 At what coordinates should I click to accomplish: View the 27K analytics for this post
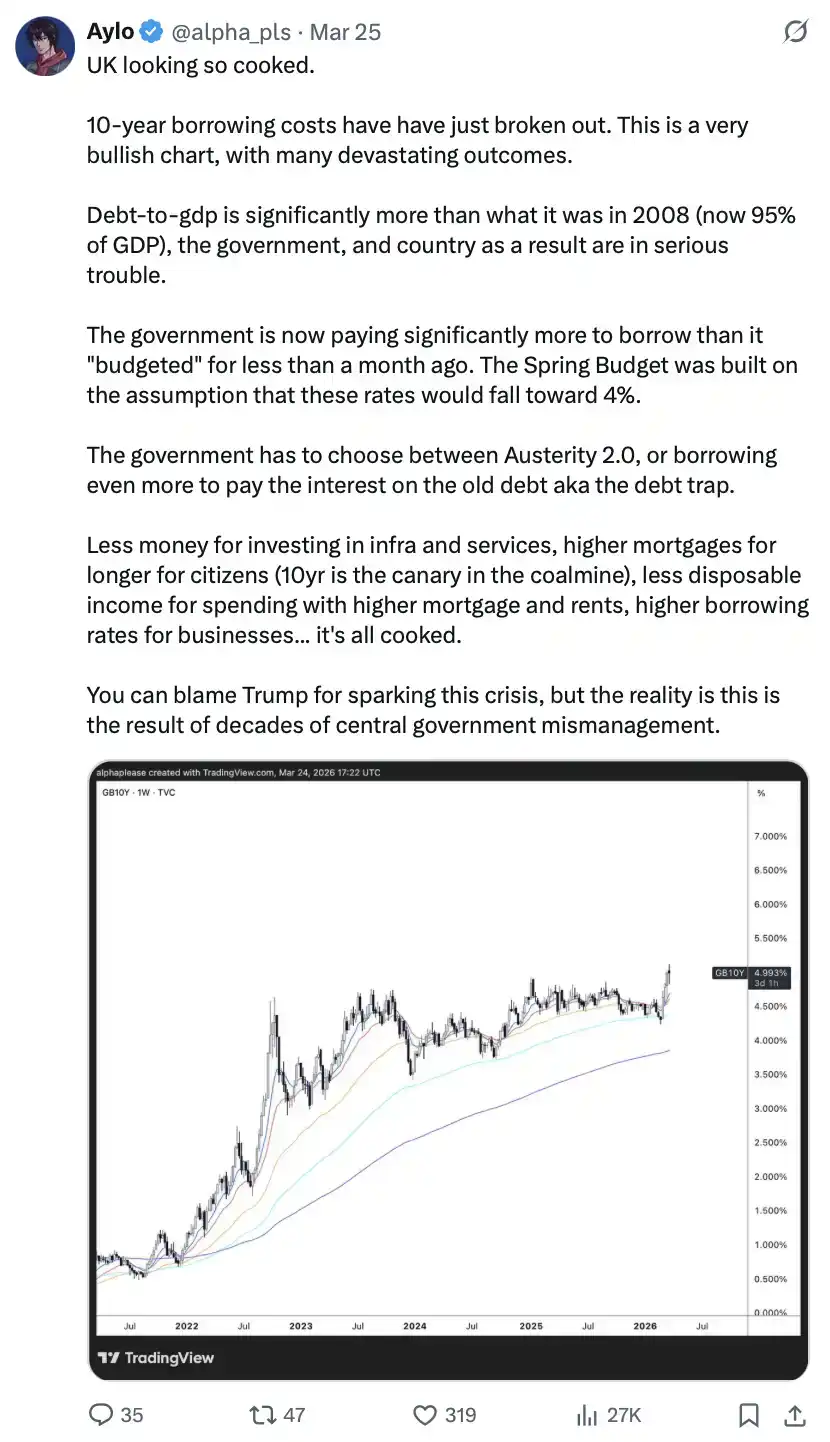pos(608,1414)
